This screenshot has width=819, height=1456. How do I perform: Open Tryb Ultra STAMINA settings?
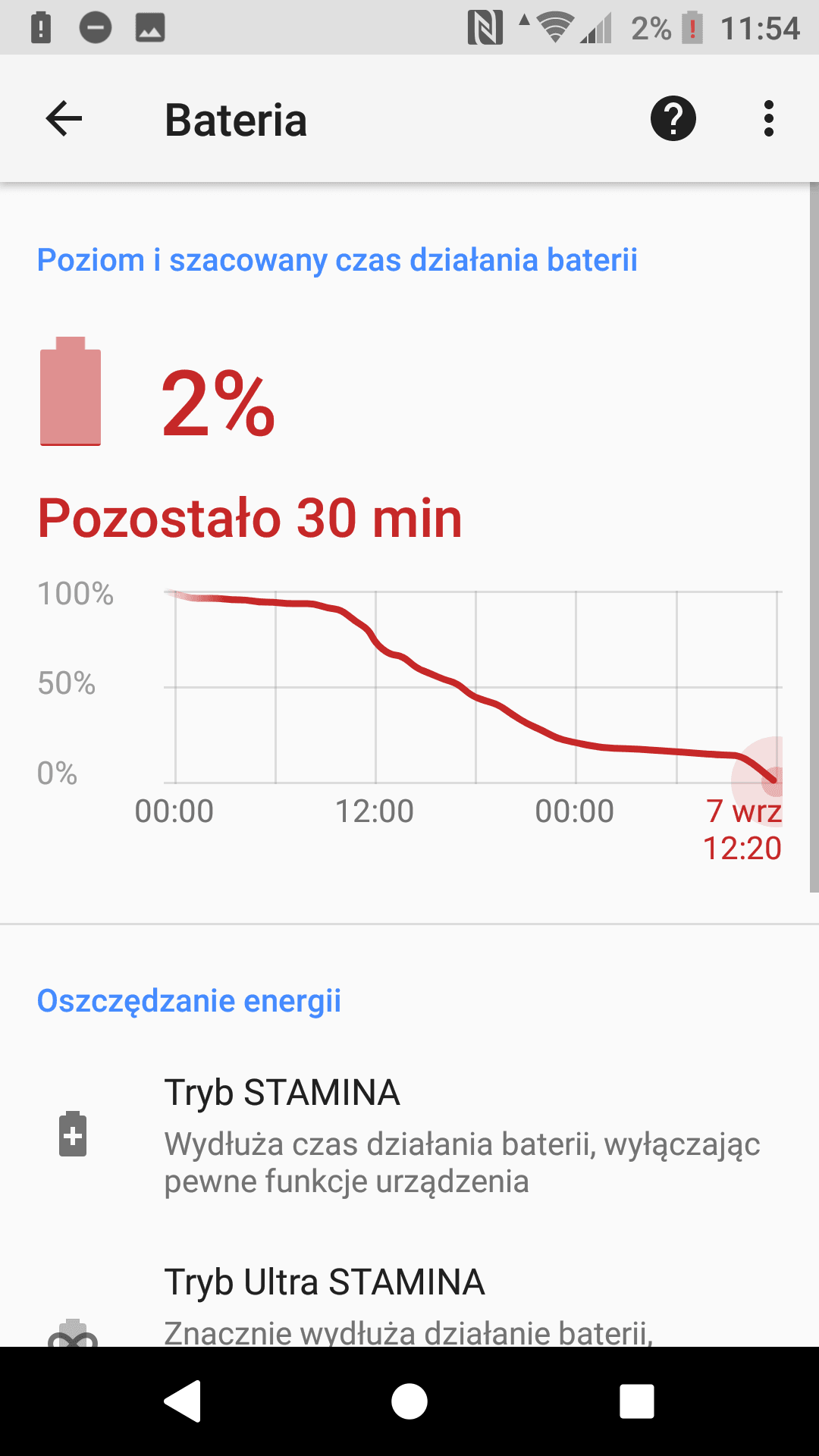[x=409, y=1303]
